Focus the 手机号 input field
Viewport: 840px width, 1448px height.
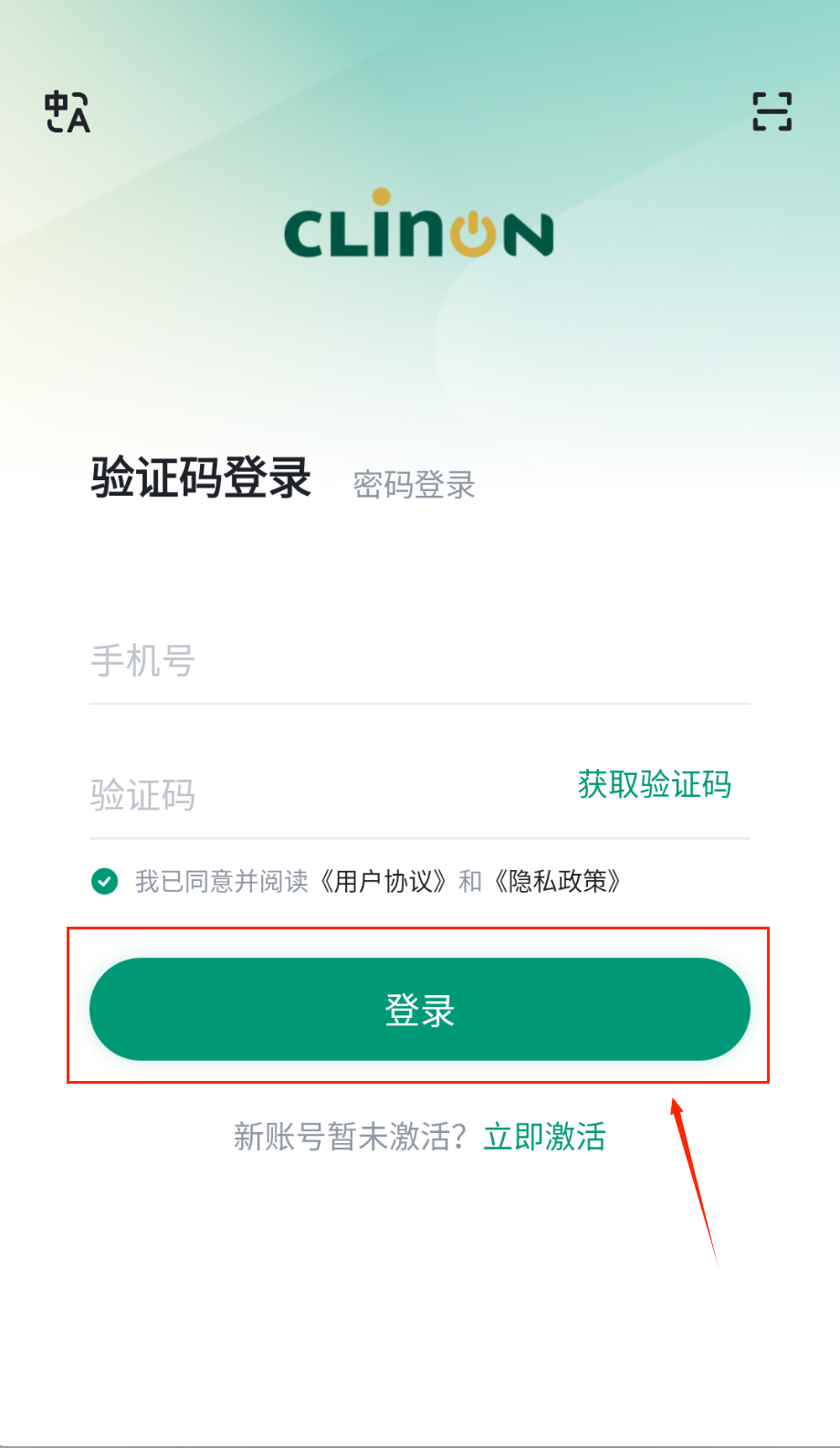click(x=365, y=661)
